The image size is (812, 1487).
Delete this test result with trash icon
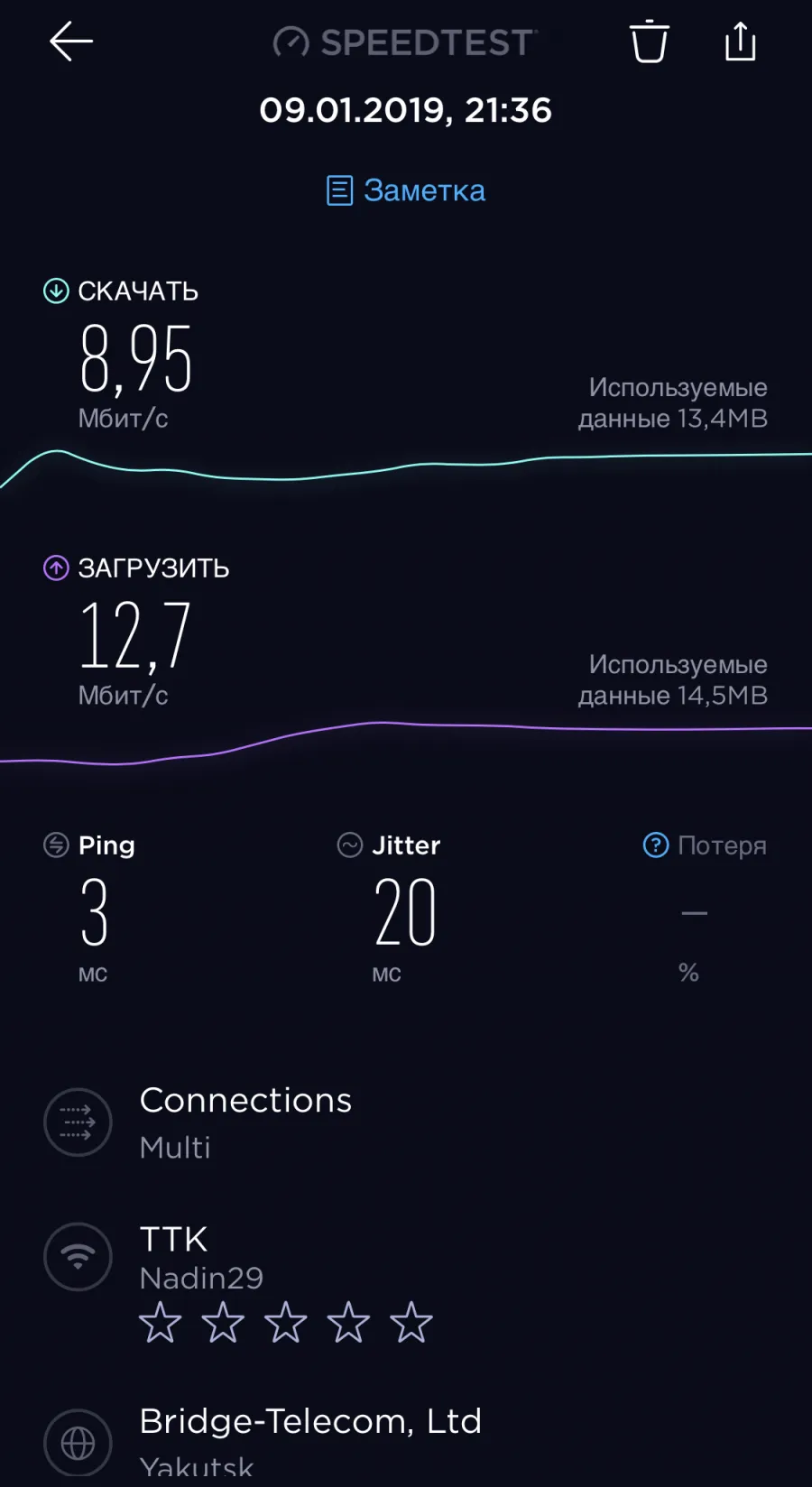coord(649,42)
